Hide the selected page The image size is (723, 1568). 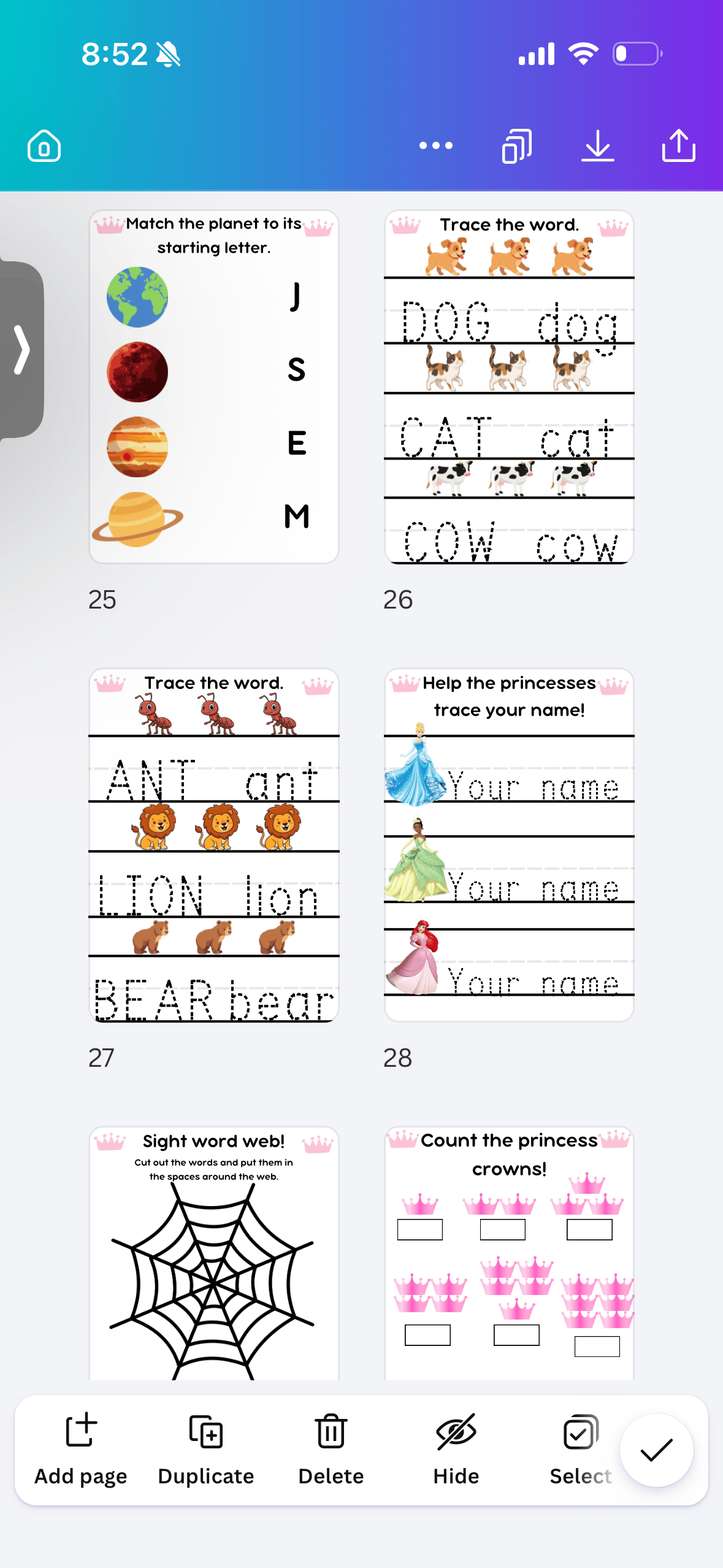[456, 1450]
